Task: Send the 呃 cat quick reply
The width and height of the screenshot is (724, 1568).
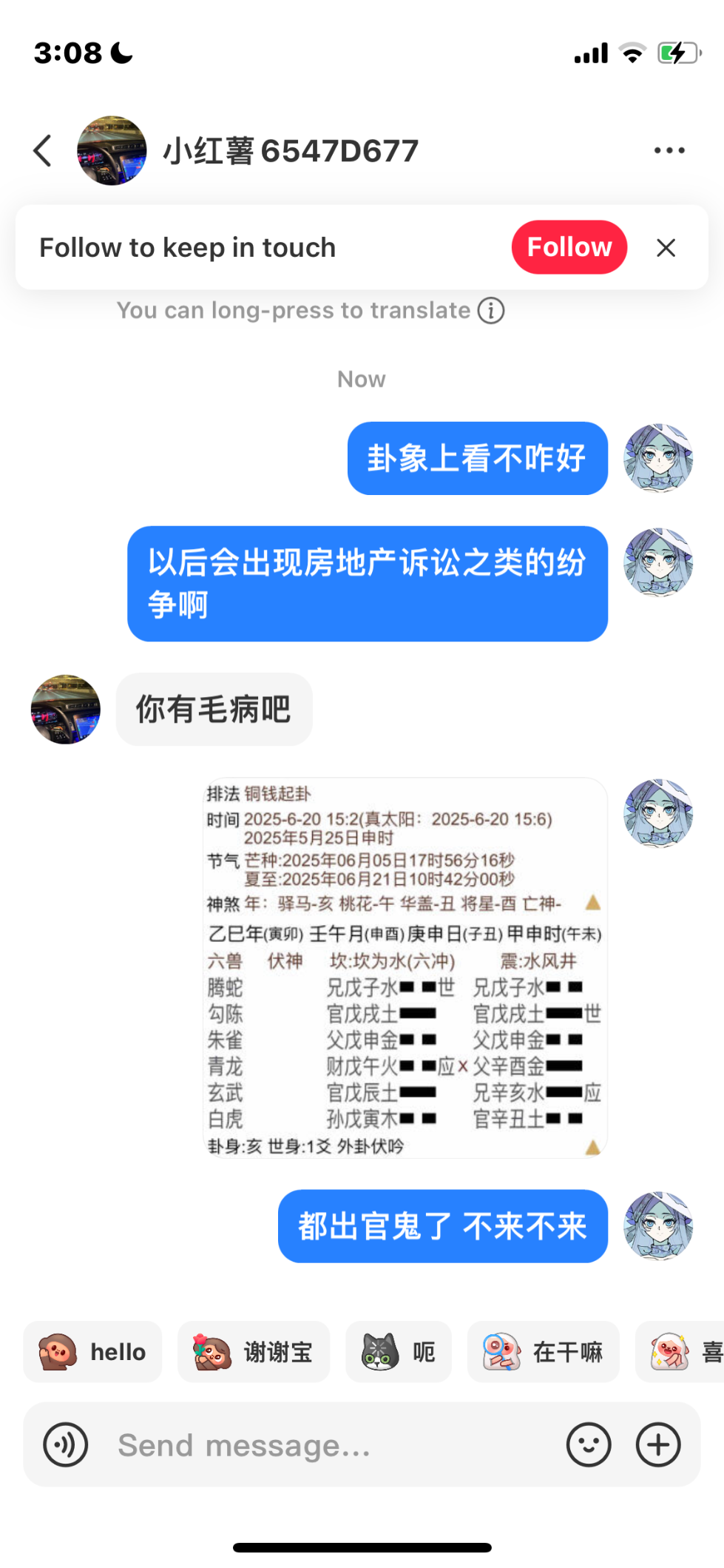Action: coord(399,1352)
